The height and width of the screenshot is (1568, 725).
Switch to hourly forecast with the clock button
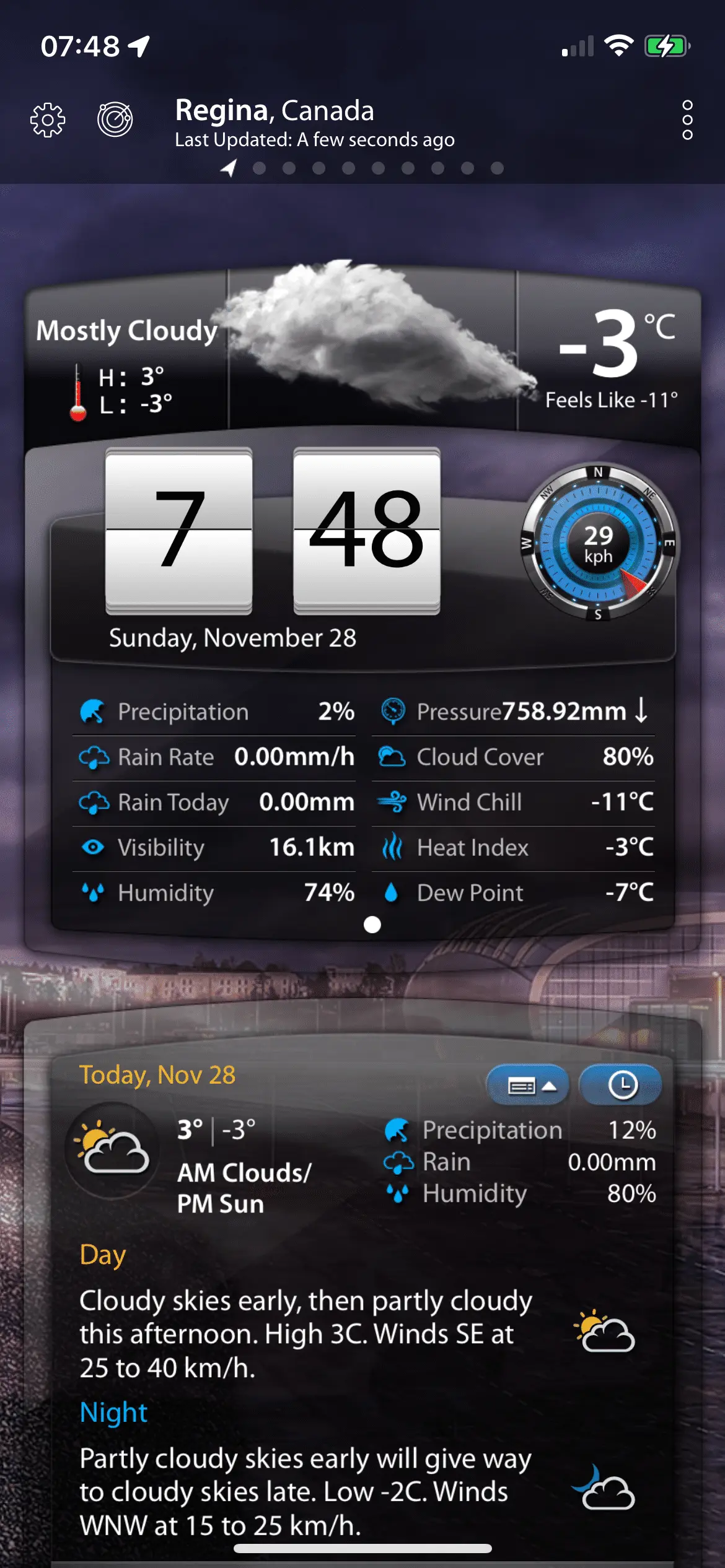tap(621, 1086)
